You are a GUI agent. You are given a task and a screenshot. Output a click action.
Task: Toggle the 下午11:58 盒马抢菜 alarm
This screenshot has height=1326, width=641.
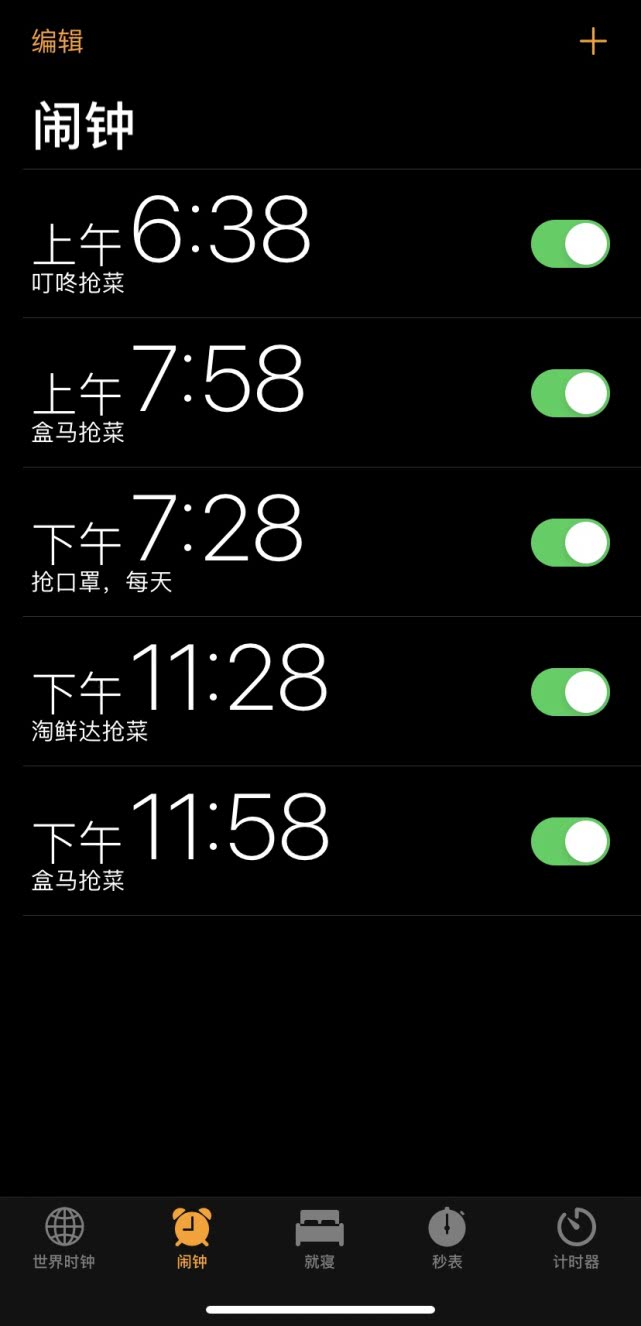[570, 841]
